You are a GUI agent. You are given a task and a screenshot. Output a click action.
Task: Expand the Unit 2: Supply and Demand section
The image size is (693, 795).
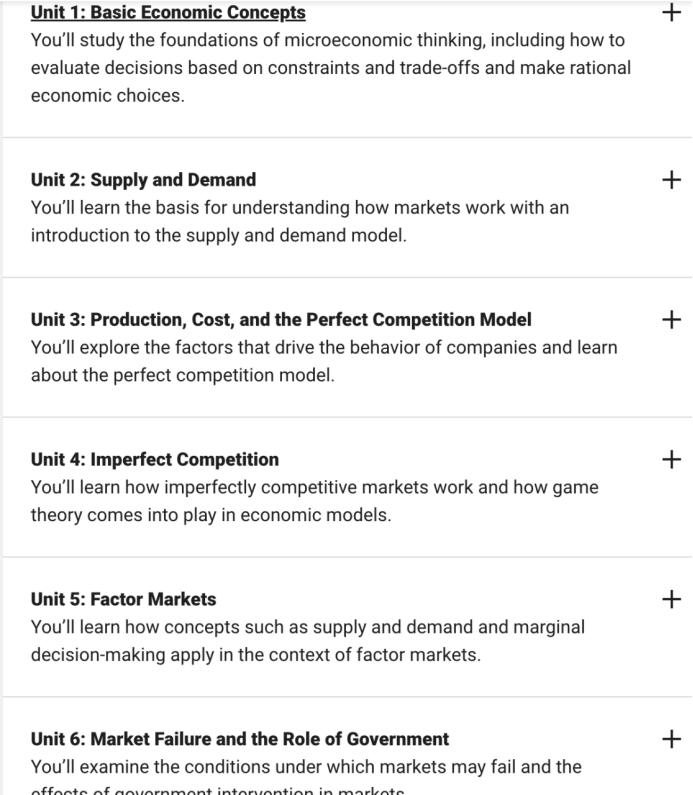coord(671,180)
